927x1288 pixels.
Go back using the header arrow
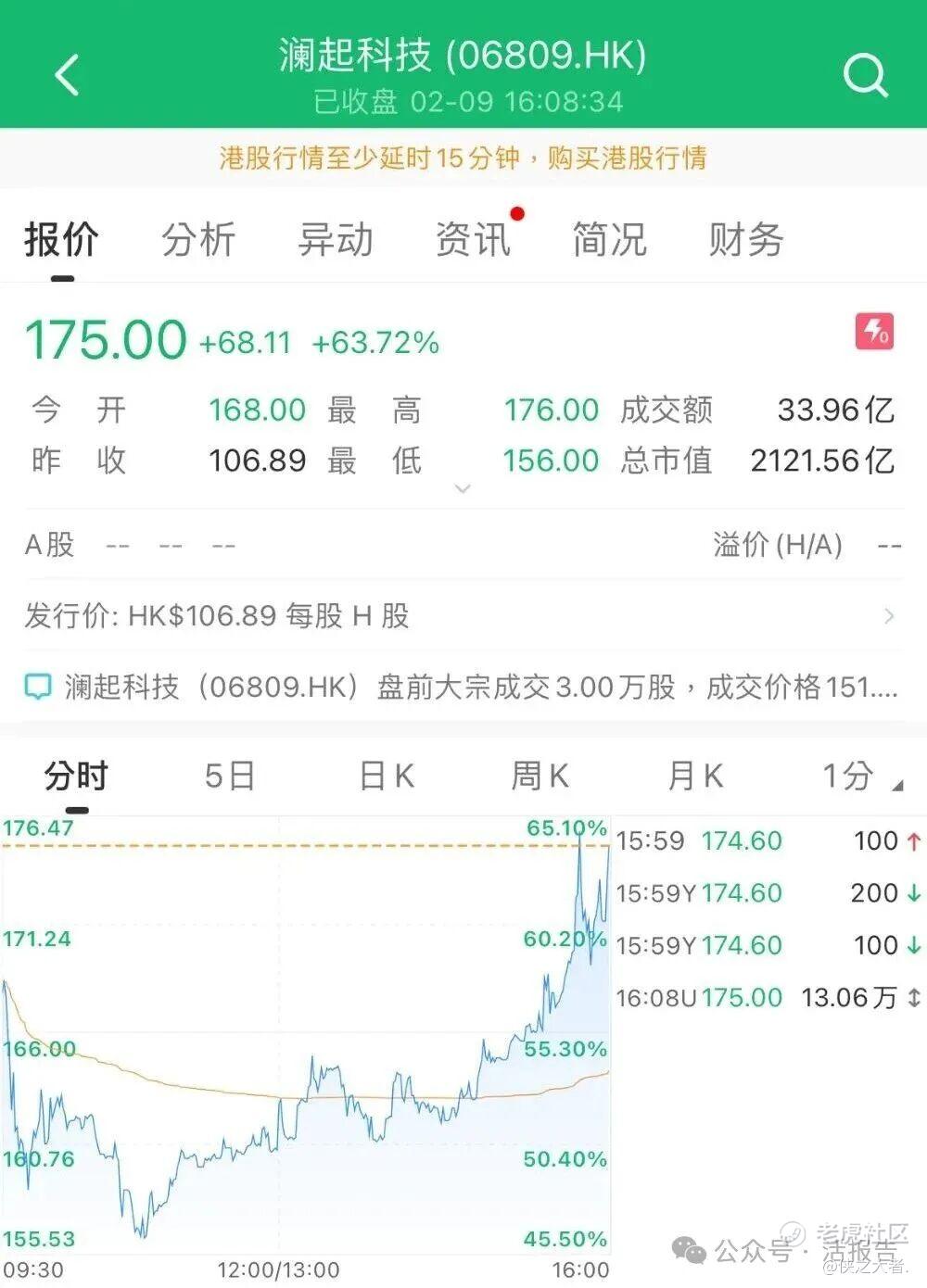click(x=68, y=75)
